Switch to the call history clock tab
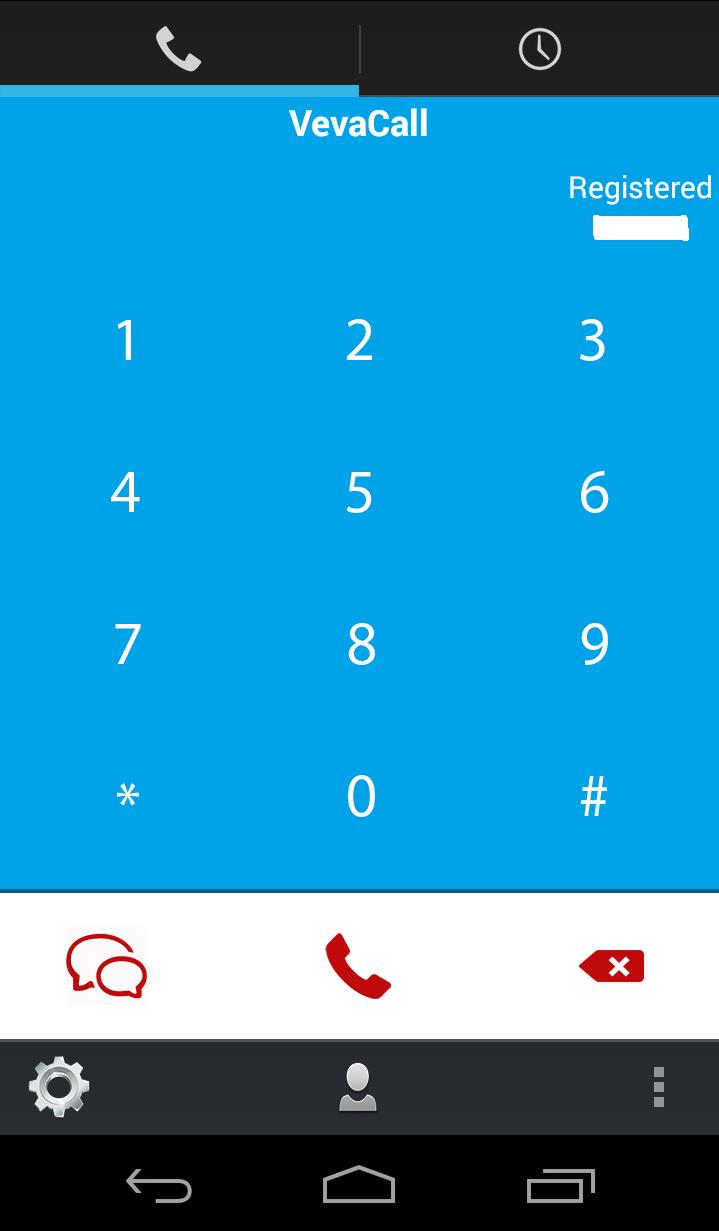 point(539,49)
